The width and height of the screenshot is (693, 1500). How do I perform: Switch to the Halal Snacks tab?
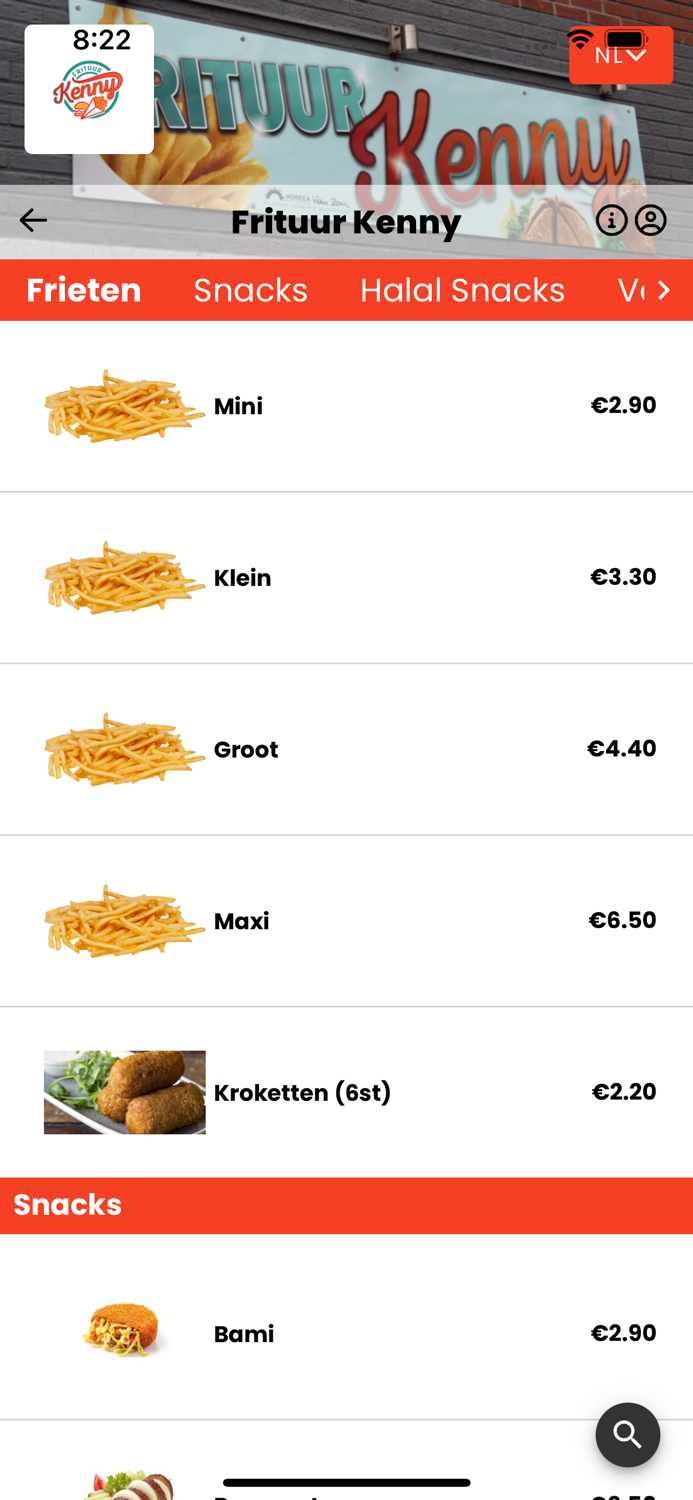pos(462,290)
